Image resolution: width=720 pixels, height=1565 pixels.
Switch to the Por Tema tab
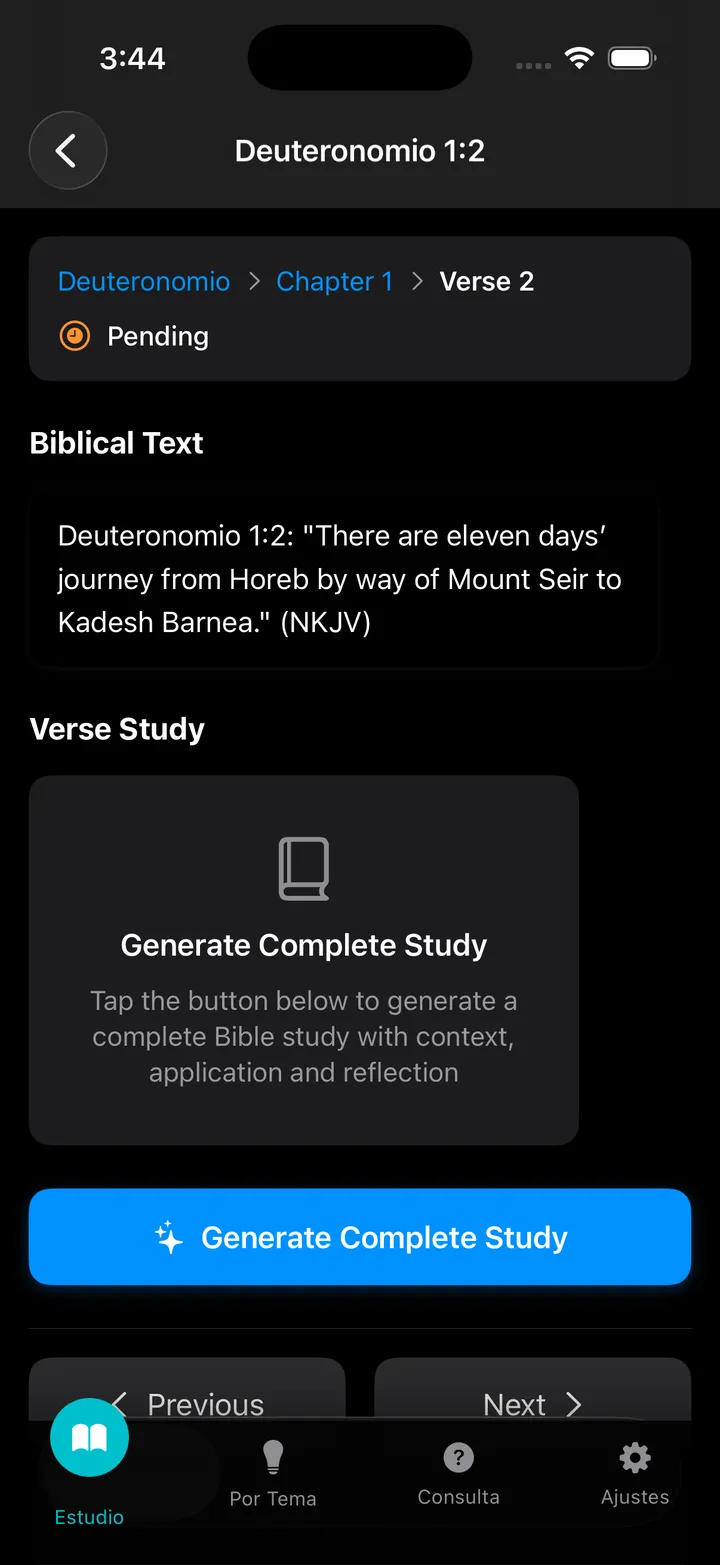pos(273,1473)
